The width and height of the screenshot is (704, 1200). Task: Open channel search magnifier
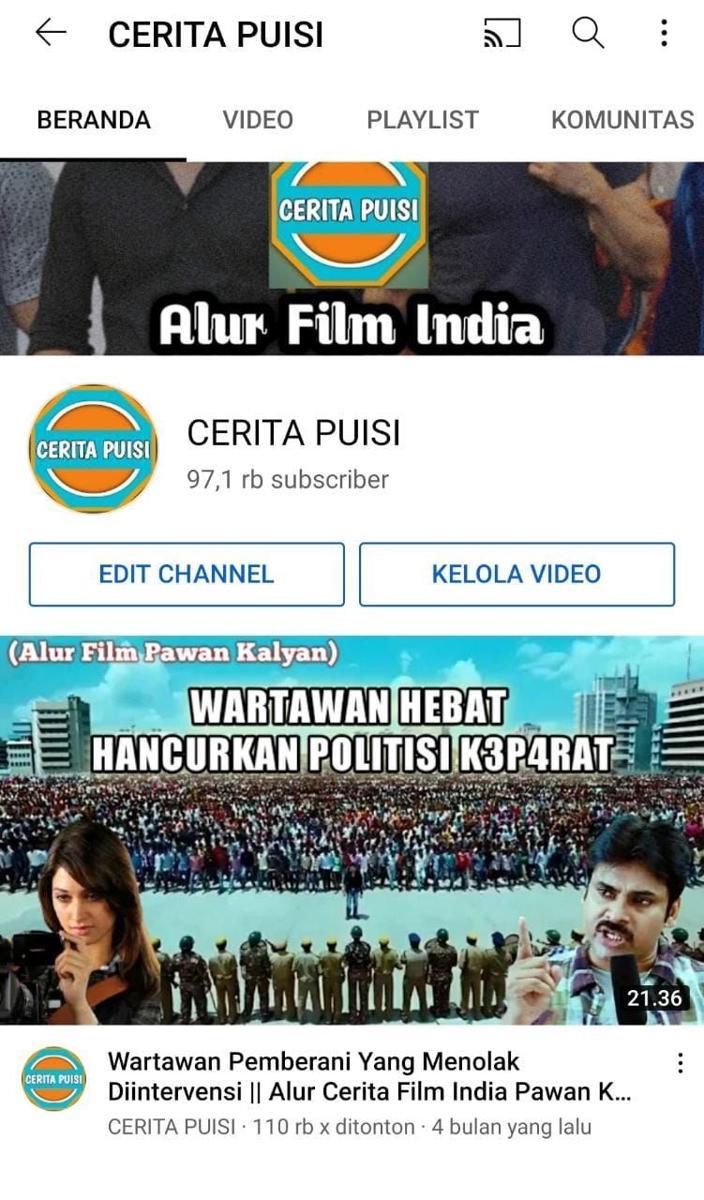coord(588,34)
